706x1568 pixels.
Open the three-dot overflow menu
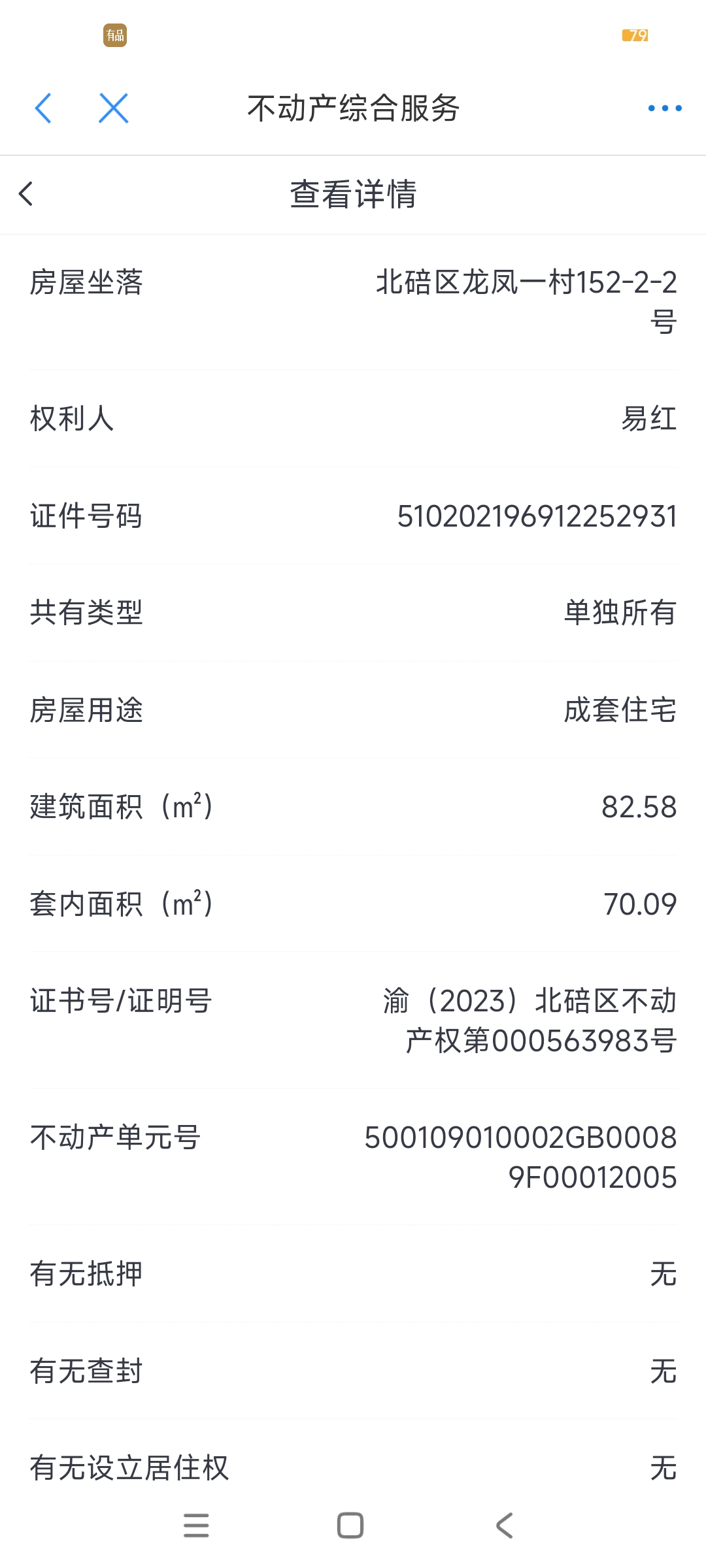[x=665, y=108]
